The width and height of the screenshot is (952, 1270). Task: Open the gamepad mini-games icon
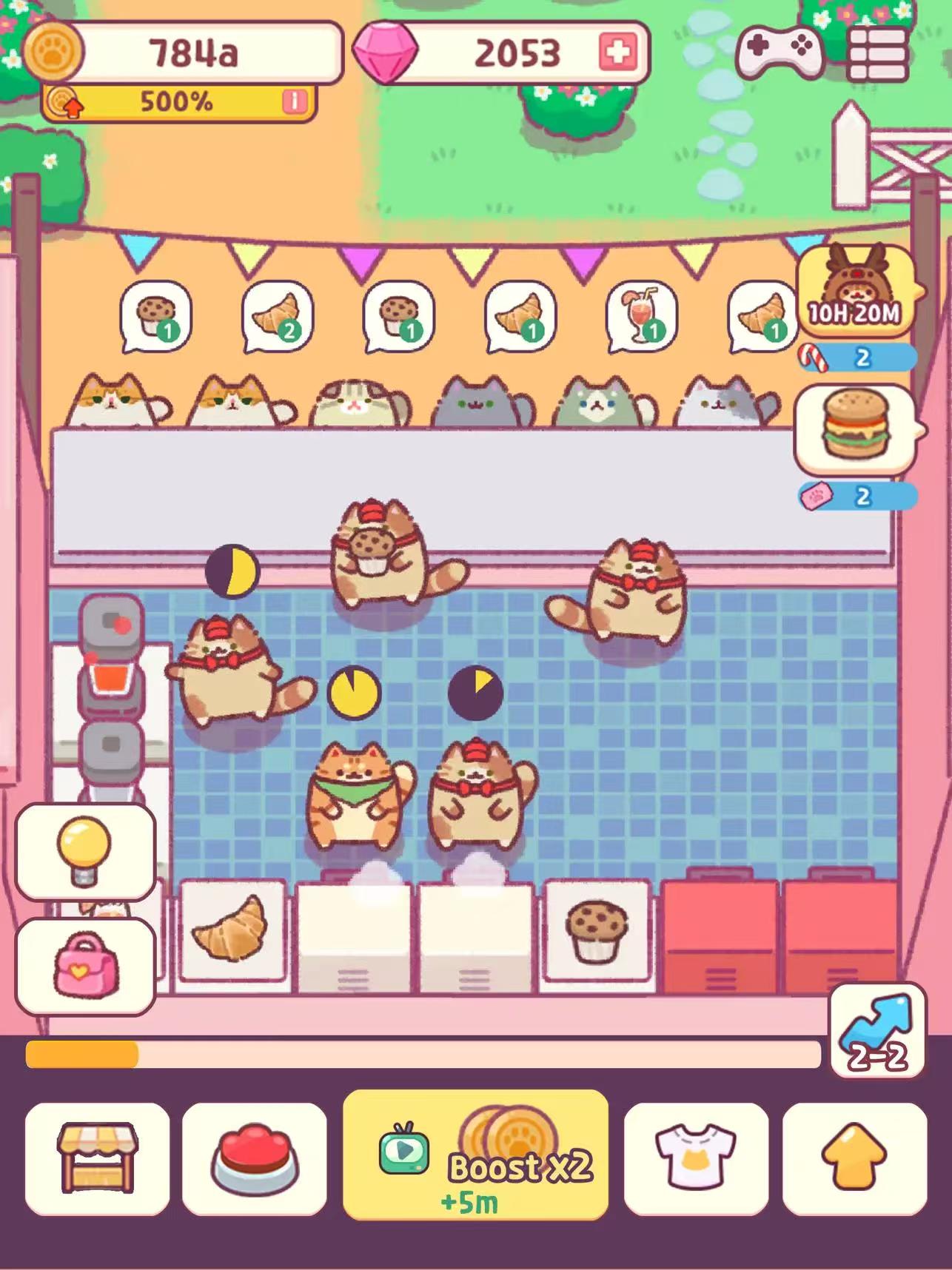[780, 50]
